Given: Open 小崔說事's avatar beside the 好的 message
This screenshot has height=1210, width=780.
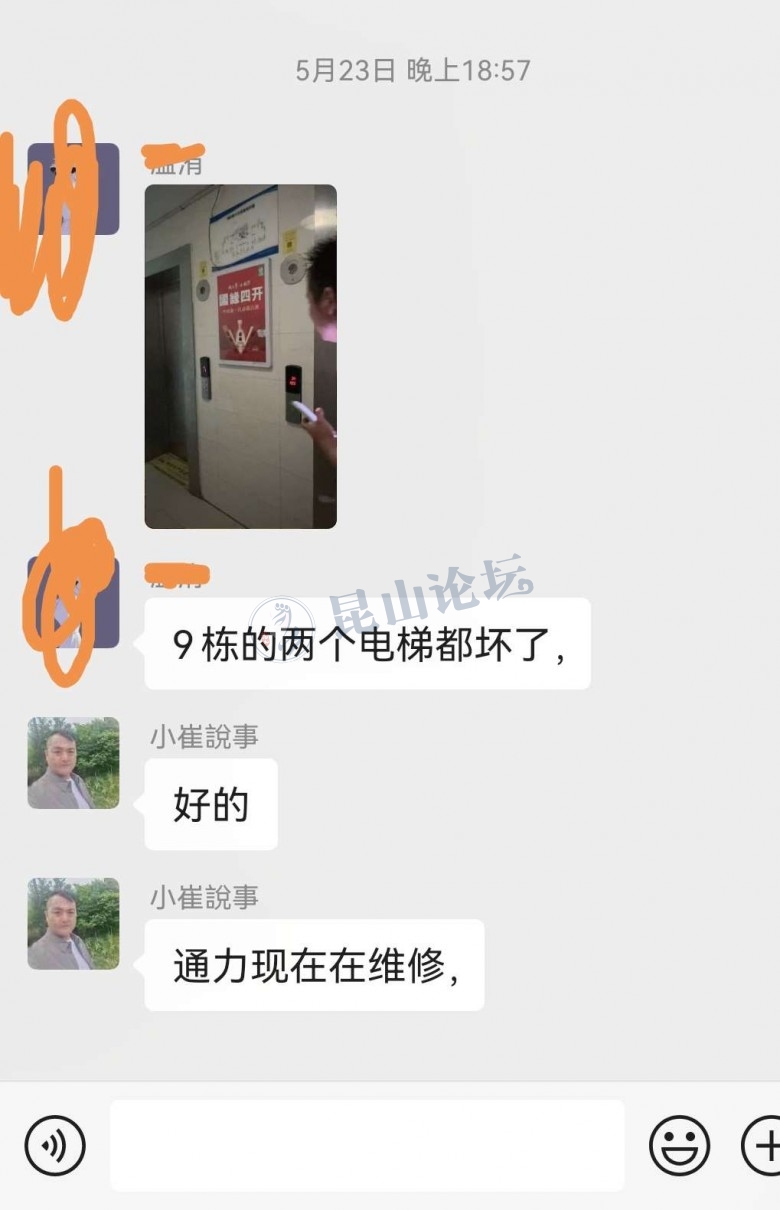Looking at the screenshot, I should pos(73,763).
